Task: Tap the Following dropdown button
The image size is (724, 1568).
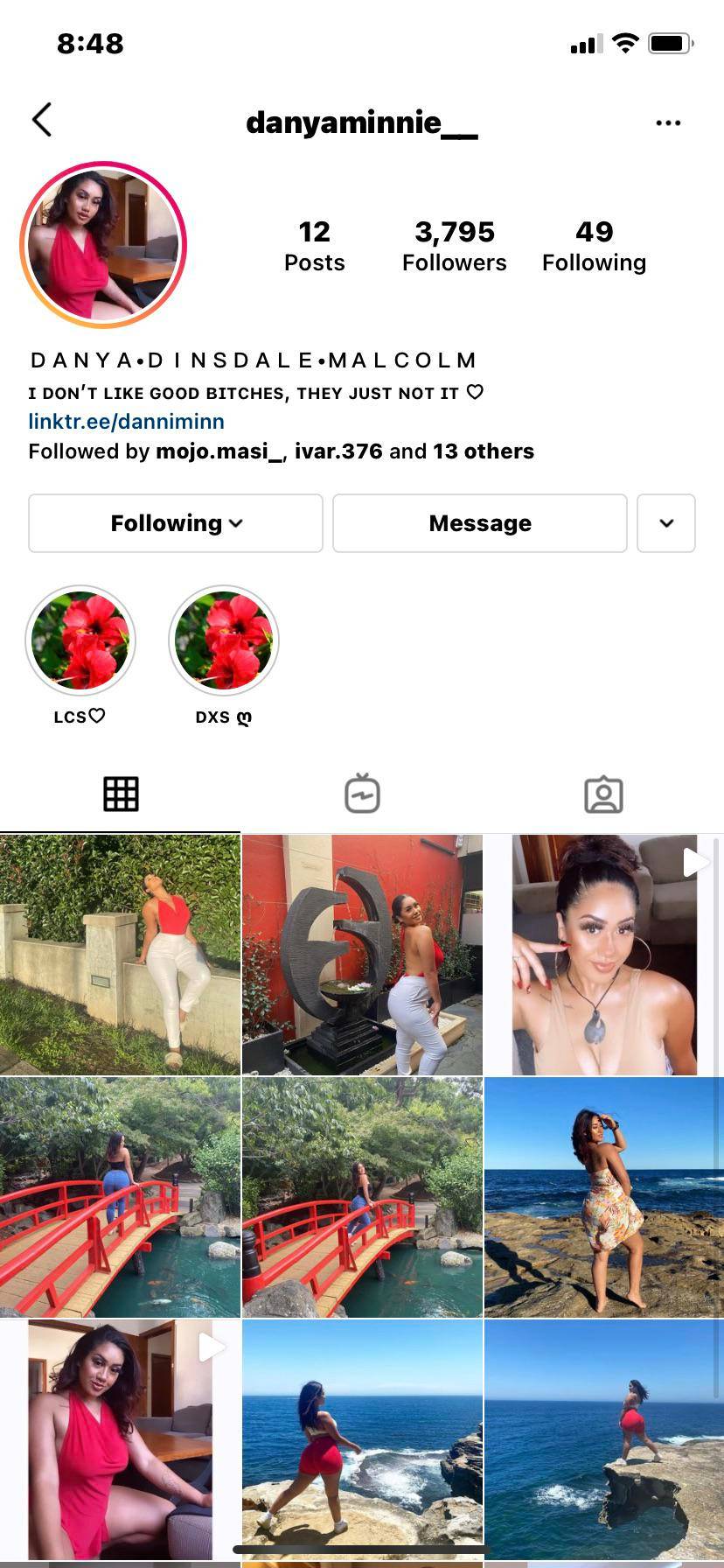Action: point(176,523)
